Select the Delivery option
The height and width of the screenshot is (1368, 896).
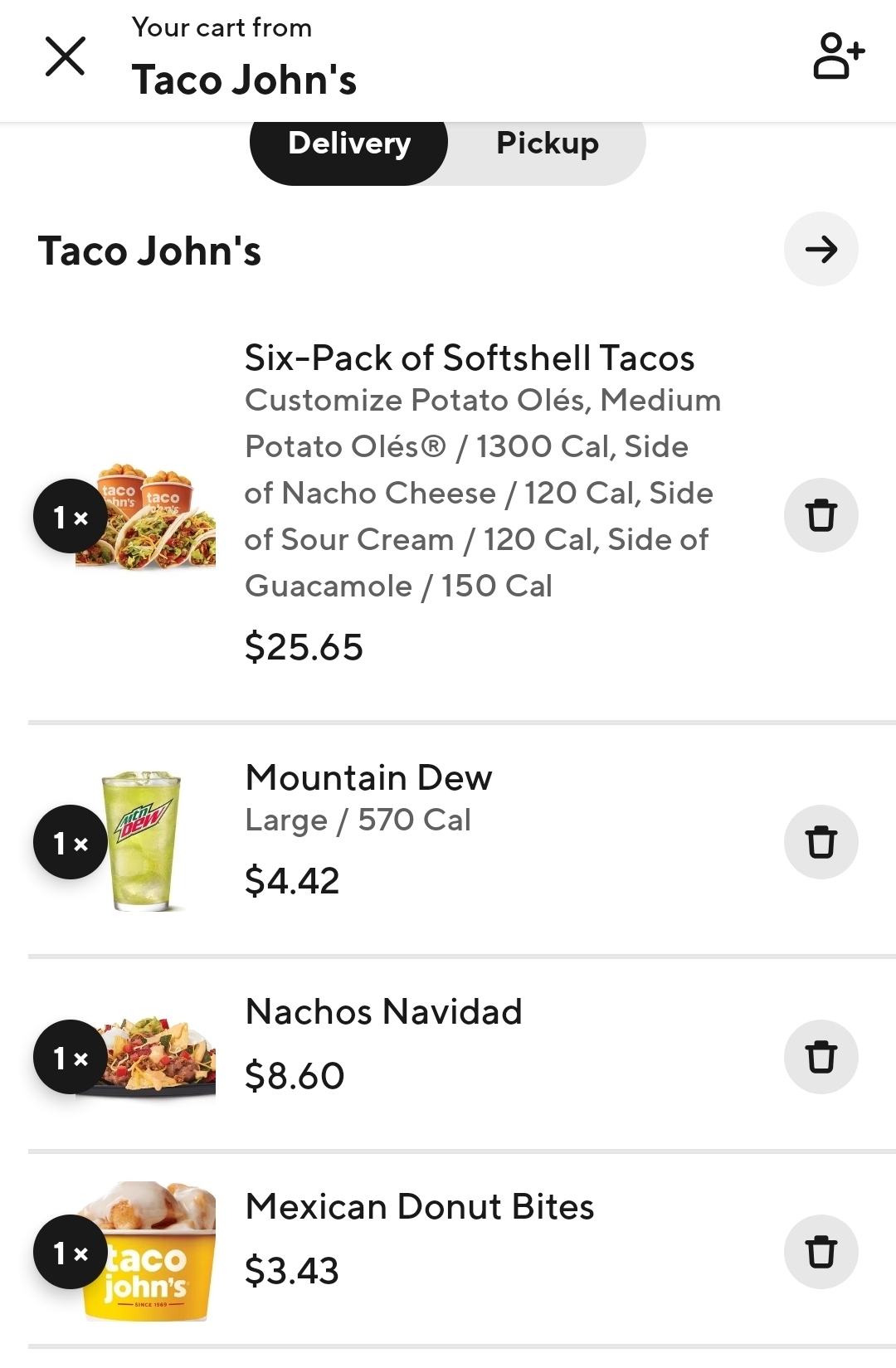point(349,144)
